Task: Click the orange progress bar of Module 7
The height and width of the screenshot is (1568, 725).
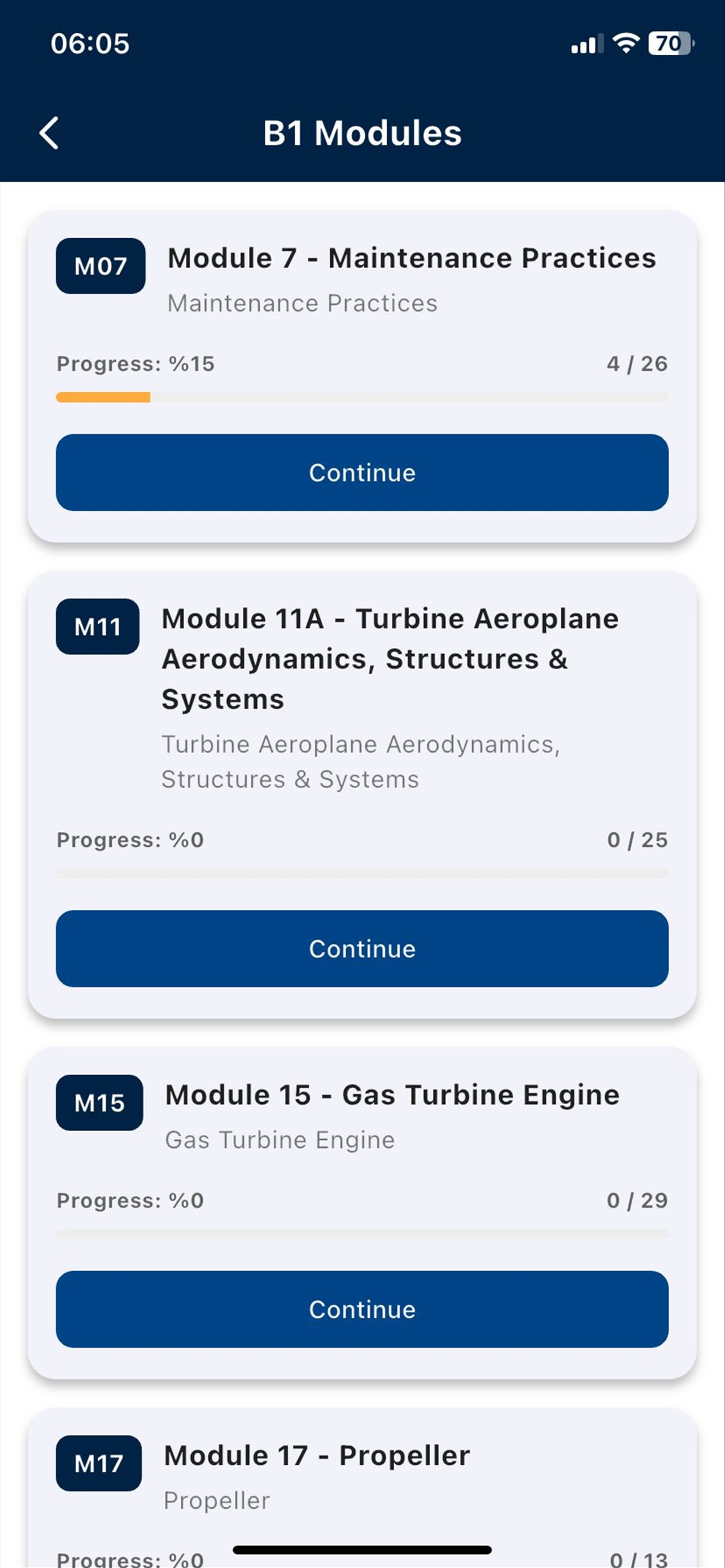Action: click(x=102, y=397)
